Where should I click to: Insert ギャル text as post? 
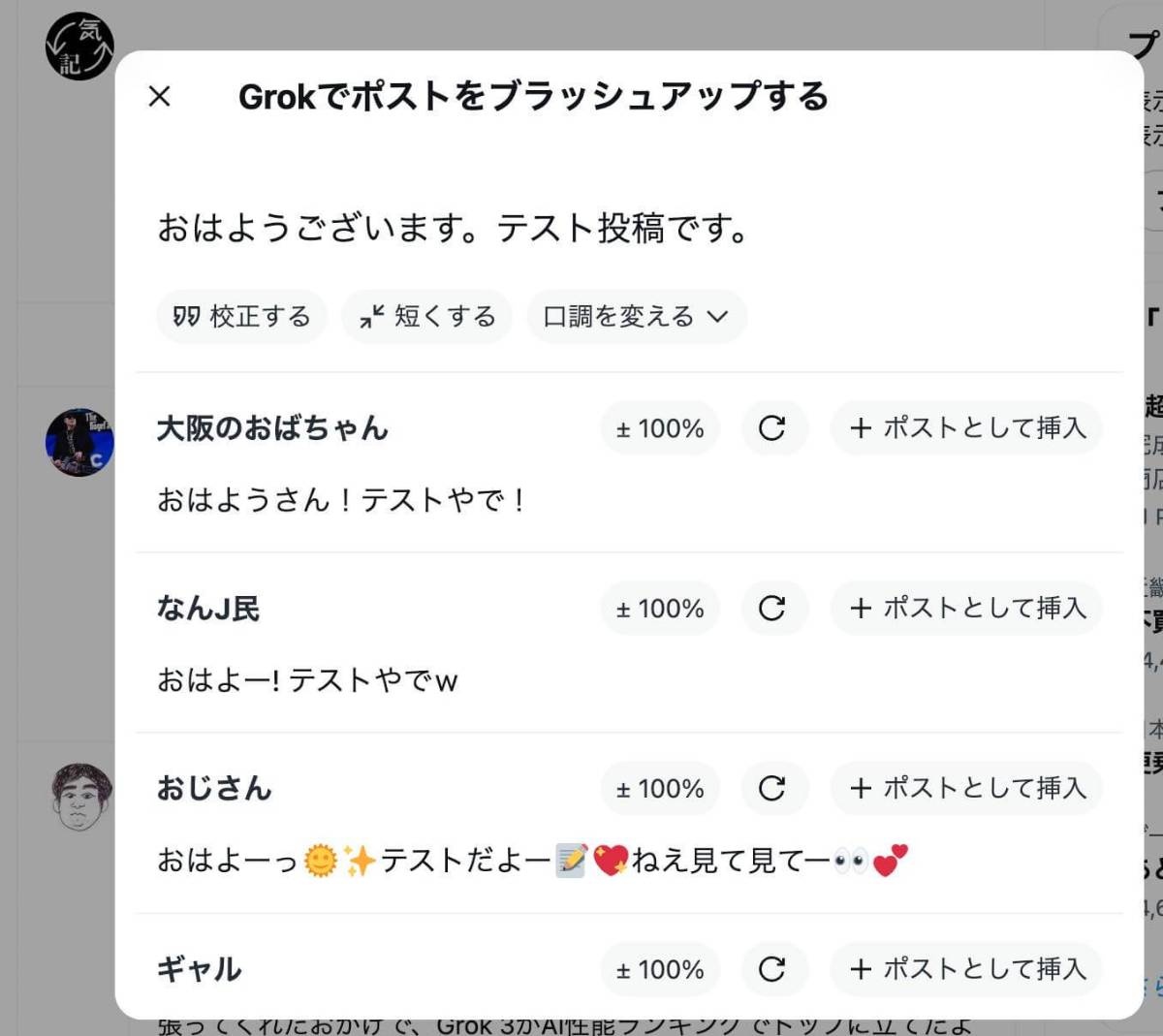tap(966, 969)
